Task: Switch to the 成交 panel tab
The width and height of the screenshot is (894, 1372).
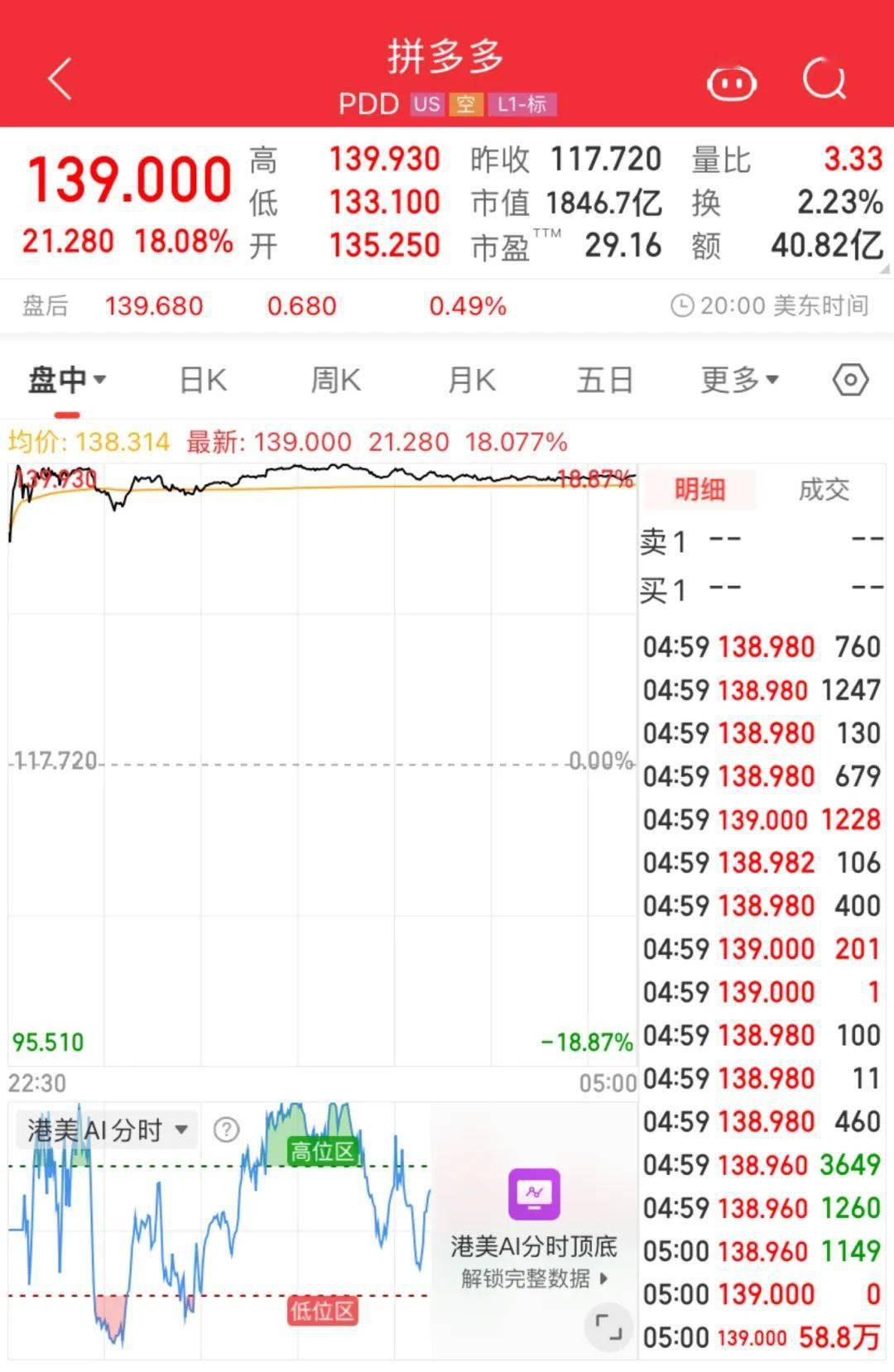Action: click(x=824, y=490)
